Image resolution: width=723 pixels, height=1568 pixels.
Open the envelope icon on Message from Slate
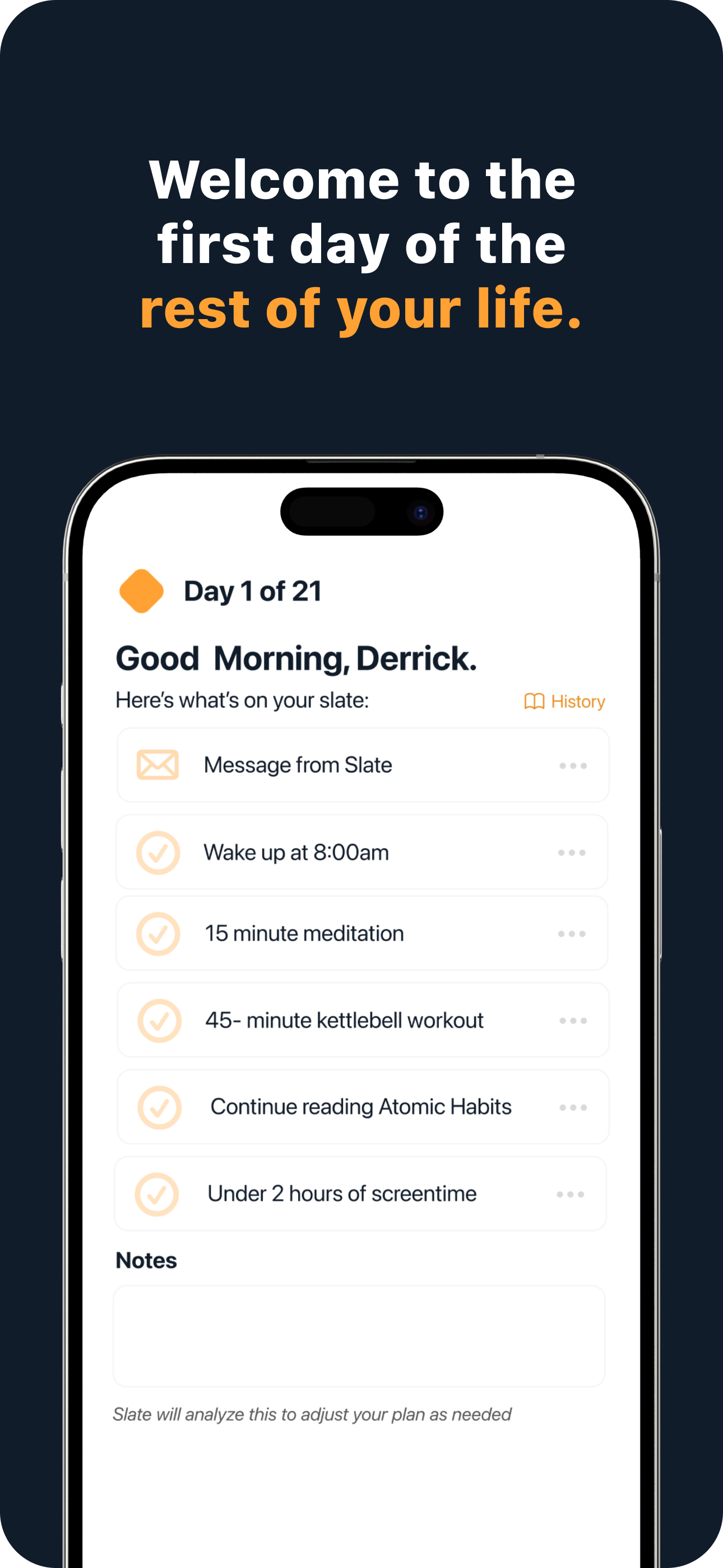(157, 765)
